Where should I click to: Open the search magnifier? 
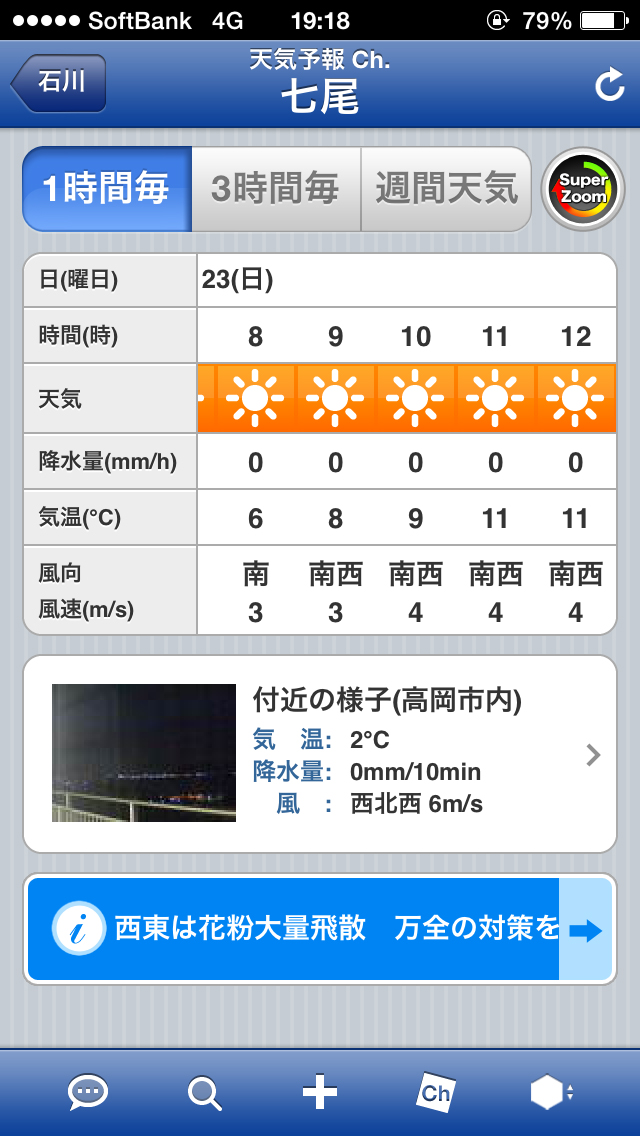[204, 1093]
